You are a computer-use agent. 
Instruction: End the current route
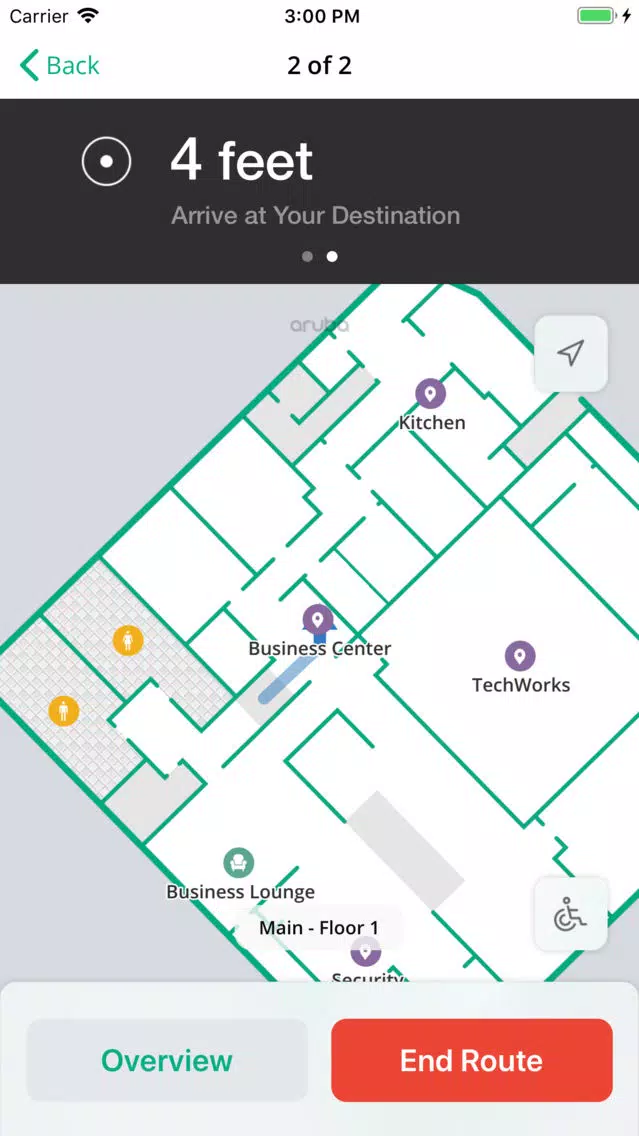[471, 1060]
